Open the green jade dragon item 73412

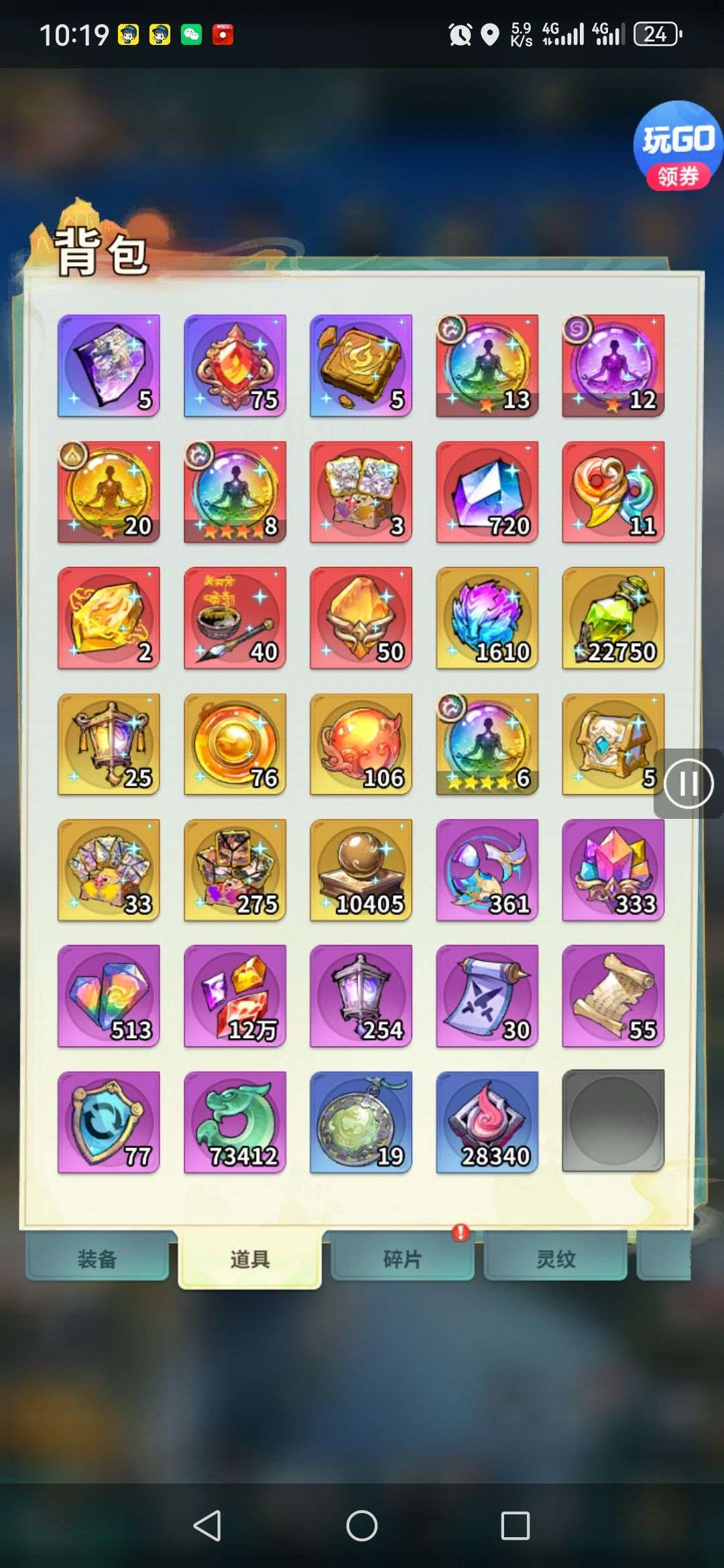tap(235, 1122)
